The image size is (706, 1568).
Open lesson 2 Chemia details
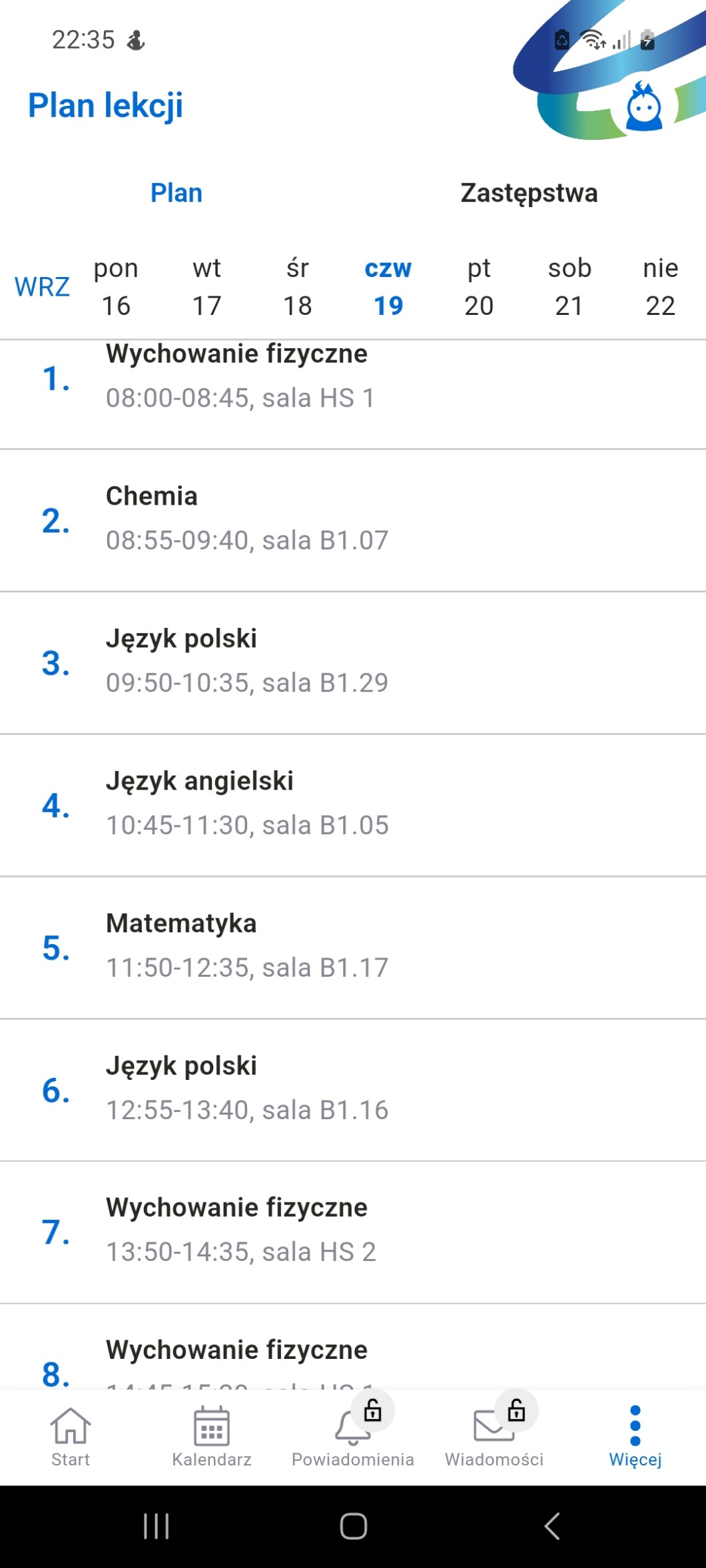352,520
